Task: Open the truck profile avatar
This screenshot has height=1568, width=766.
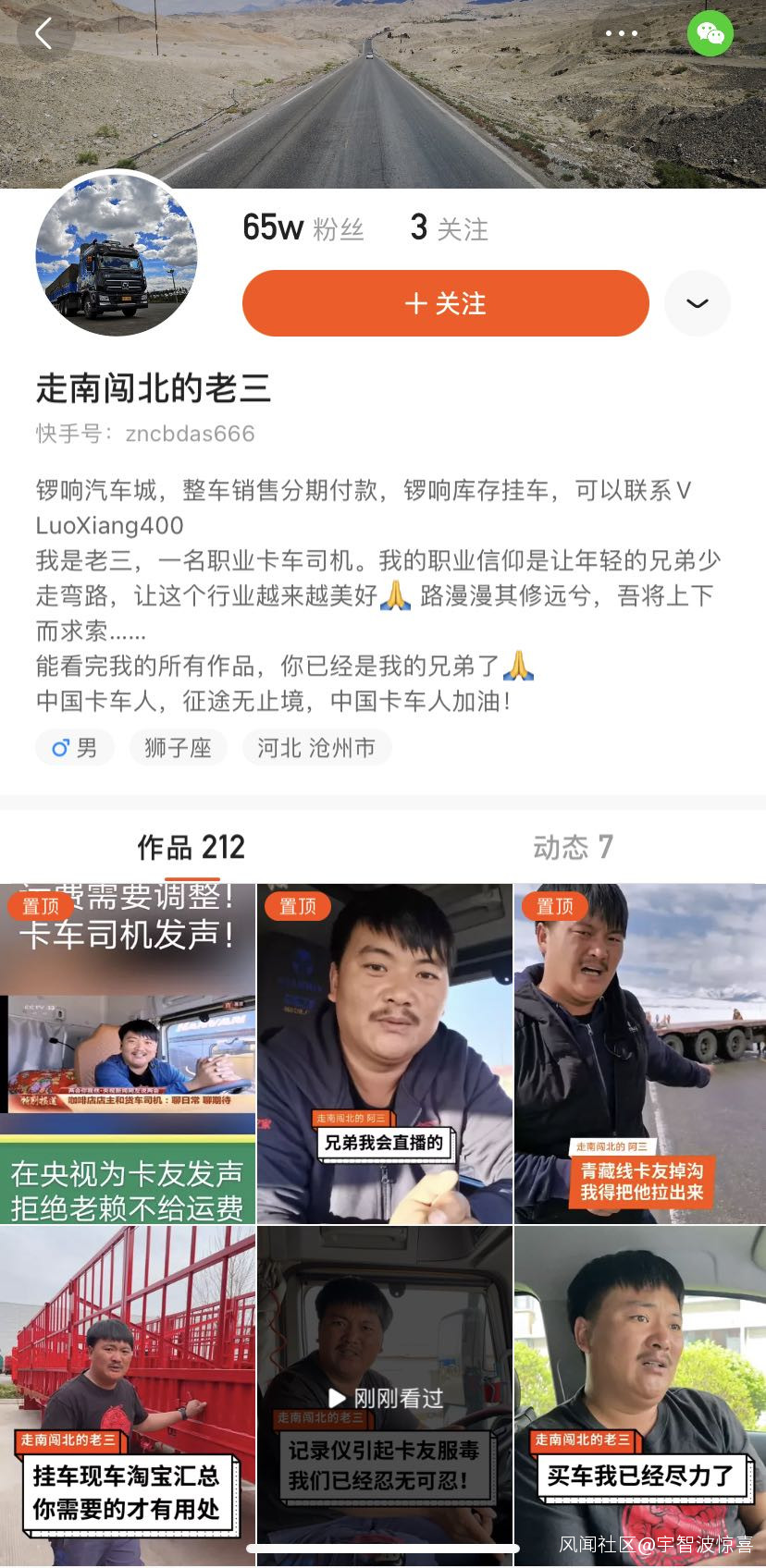Action: click(x=117, y=254)
